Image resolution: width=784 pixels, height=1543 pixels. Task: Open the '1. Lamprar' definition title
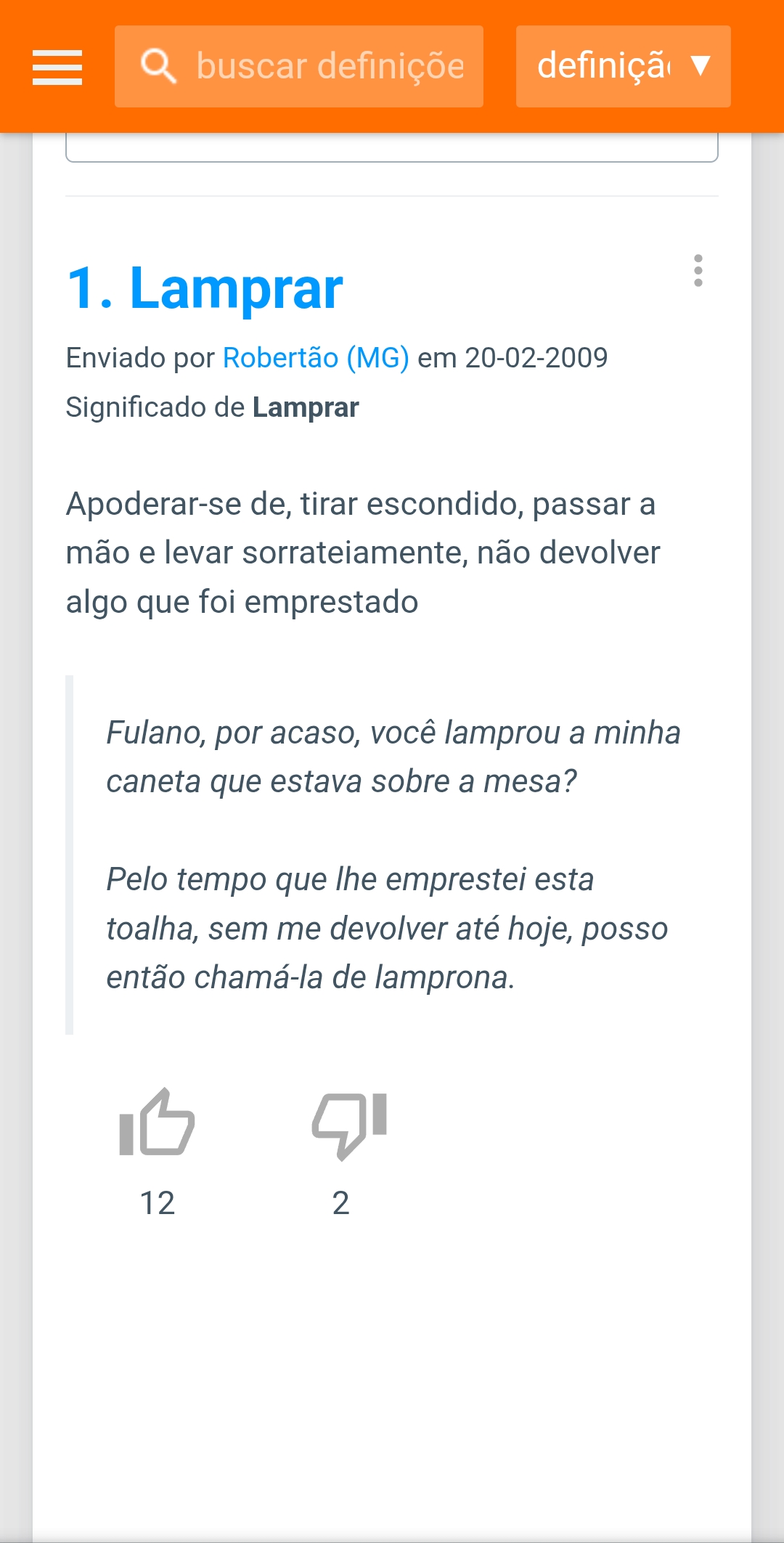tap(205, 289)
